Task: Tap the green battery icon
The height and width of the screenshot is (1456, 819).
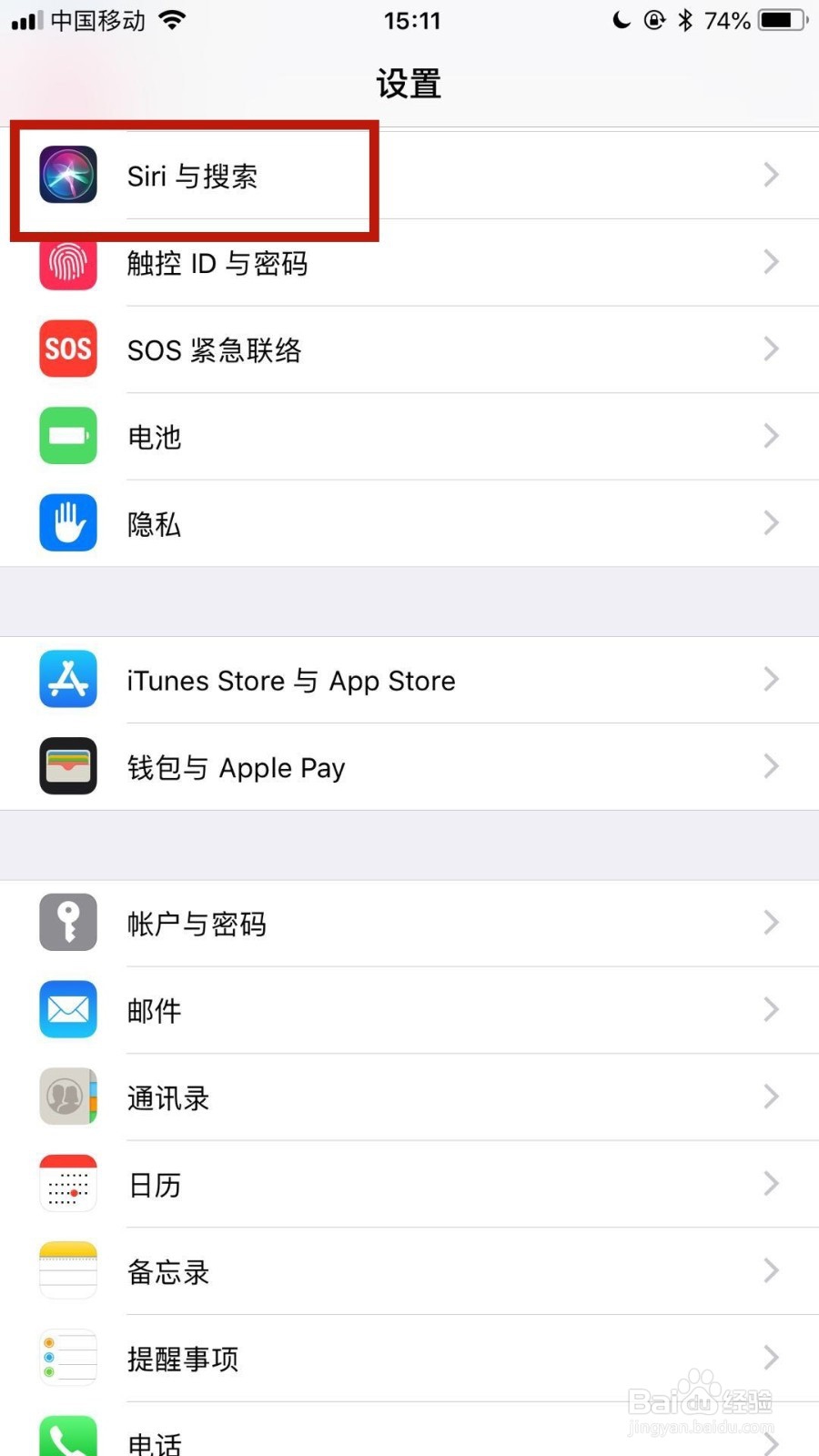Action: (x=67, y=436)
